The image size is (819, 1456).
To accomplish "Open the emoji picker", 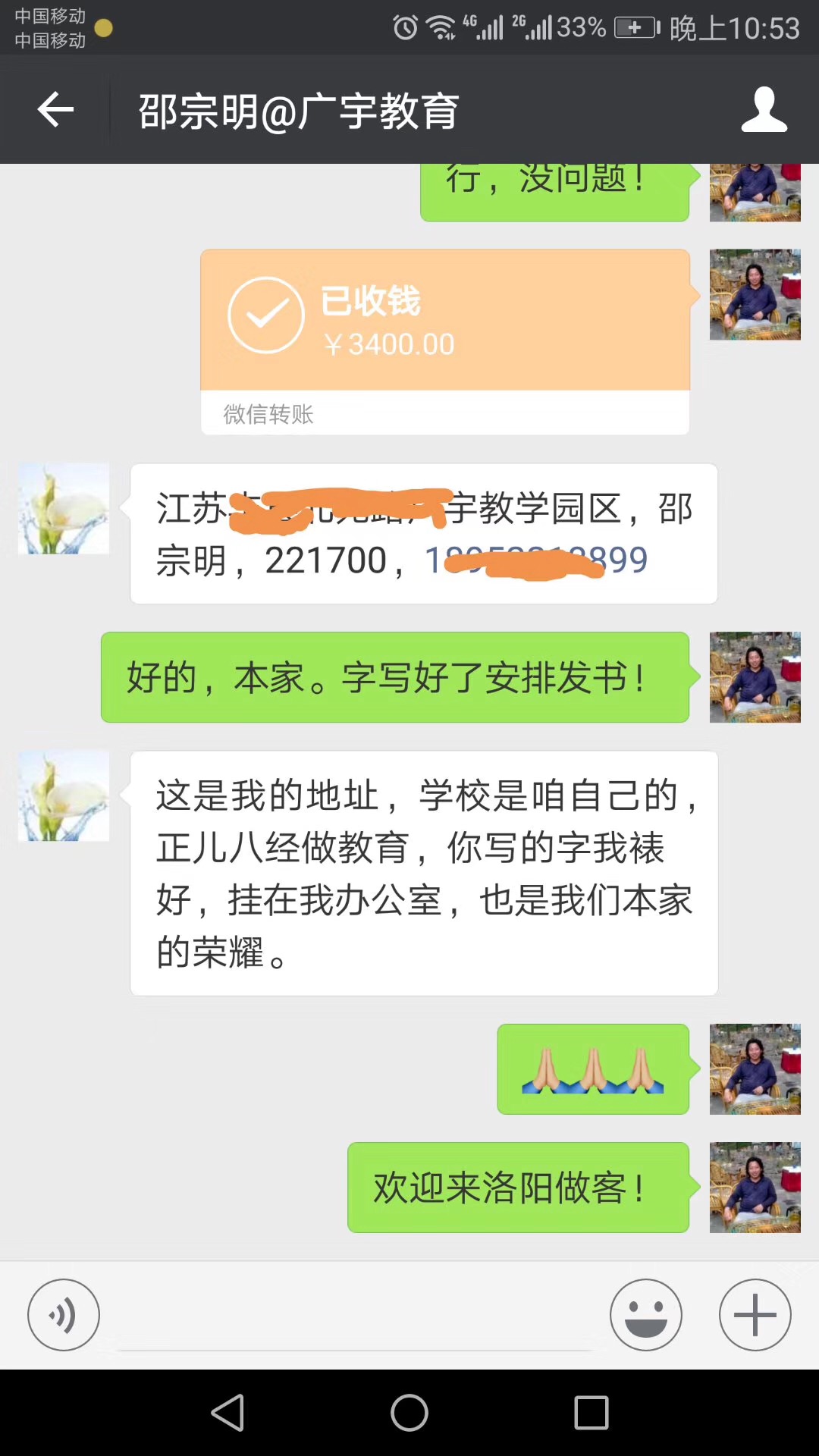I will click(x=646, y=1314).
